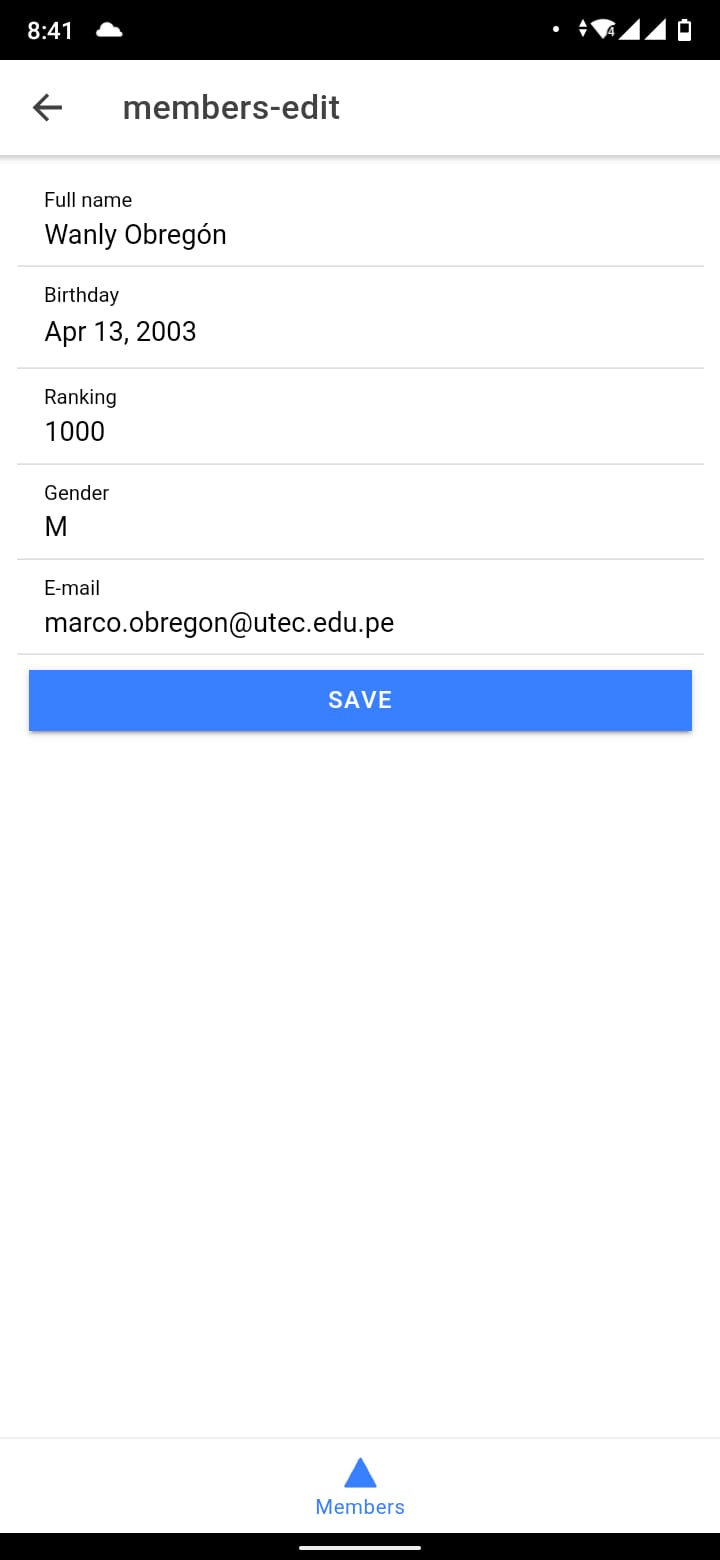
Task: Click the battery icon in the status bar
Action: coord(684,30)
